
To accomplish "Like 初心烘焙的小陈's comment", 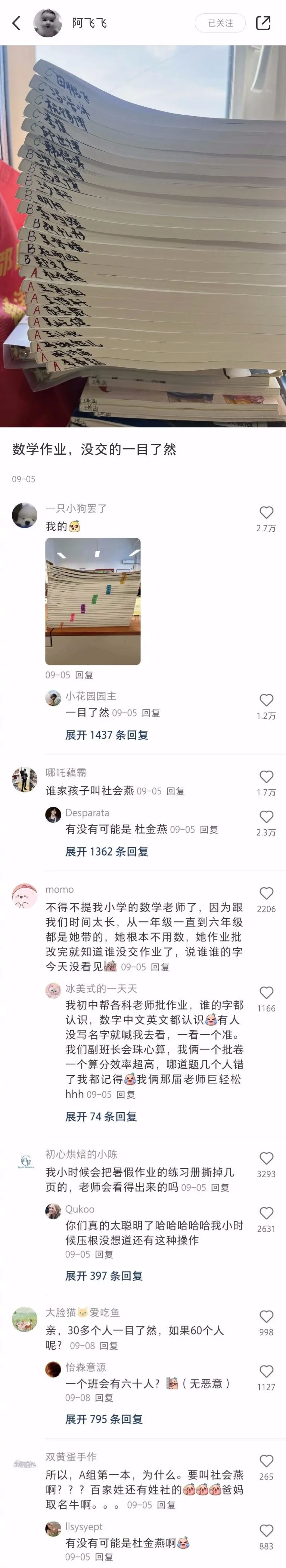I will [x=266, y=1158].
